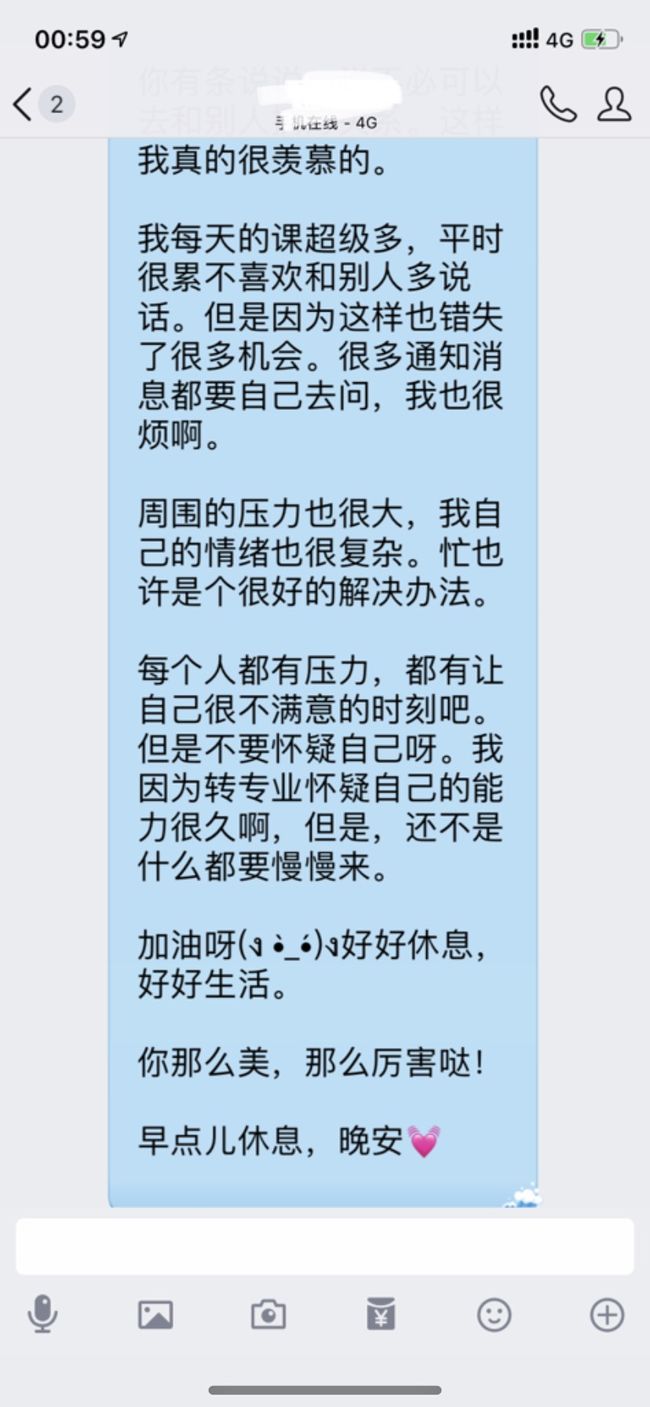This screenshot has height=1407, width=650.
Task: Start a voice call with this contact
Action: [557, 104]
